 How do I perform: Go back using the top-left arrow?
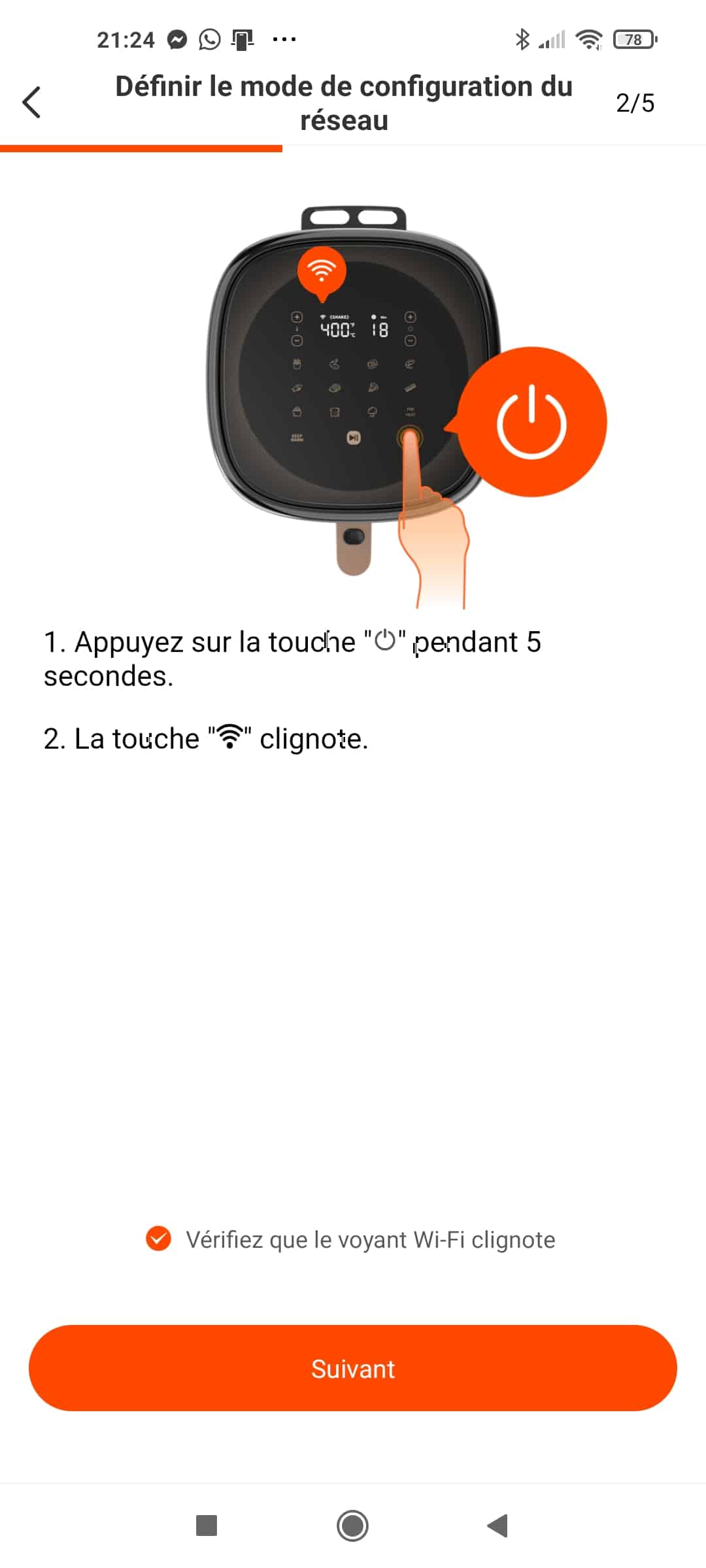[31, 103]
